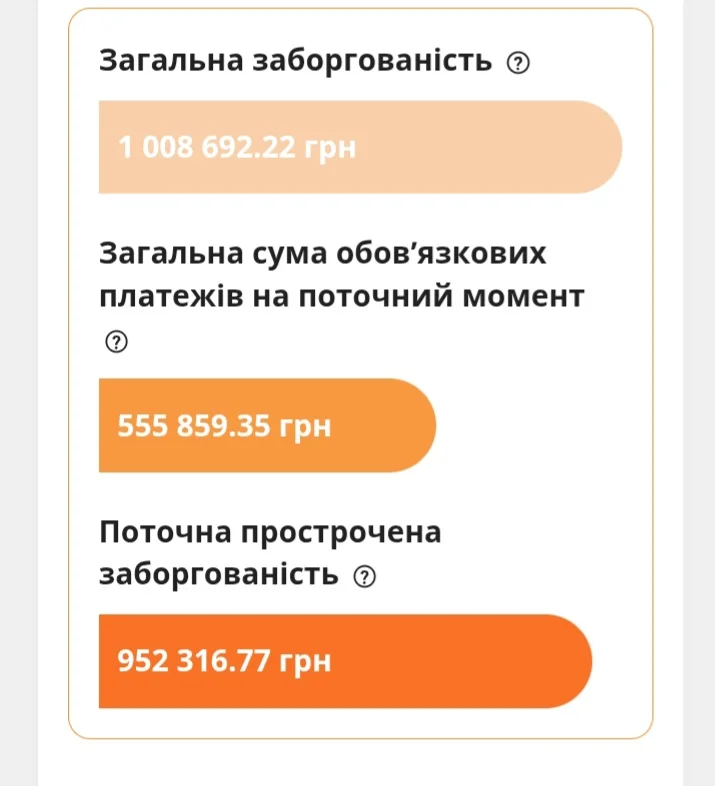The height and width of the screenshot is (786, 715).
Task: Open help icon next to Загальна заборгованість
Action: (x=518, y=64)
